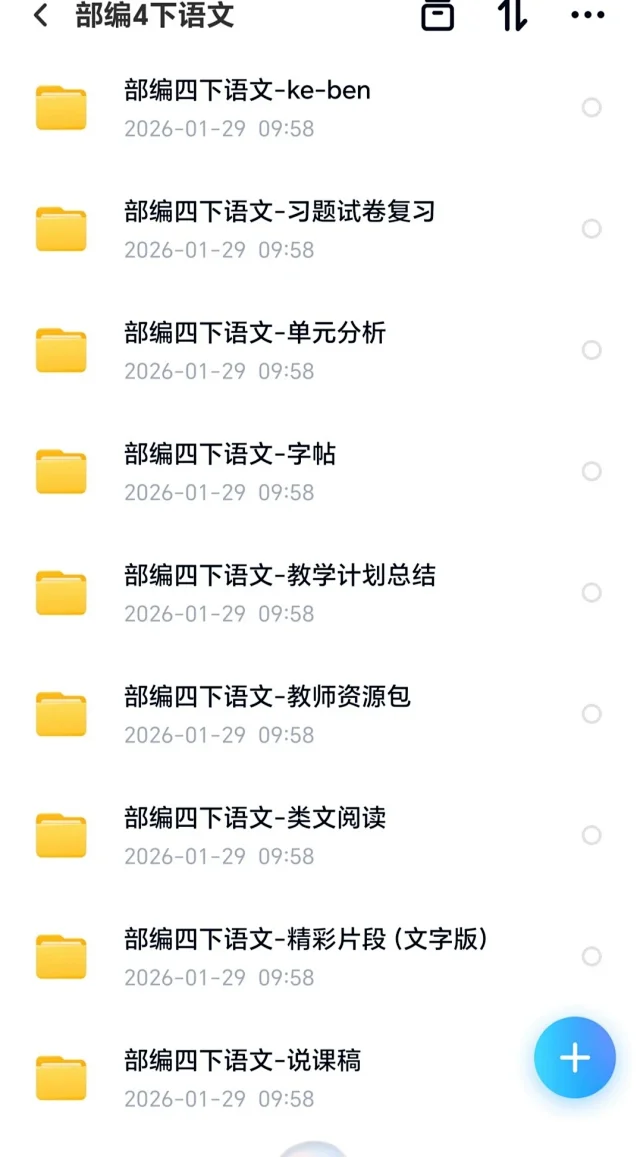Image resolution: width=640 pixels, height=1157 pixels.
Task: Open the transfer list icon
Action: tap(438, 15)
